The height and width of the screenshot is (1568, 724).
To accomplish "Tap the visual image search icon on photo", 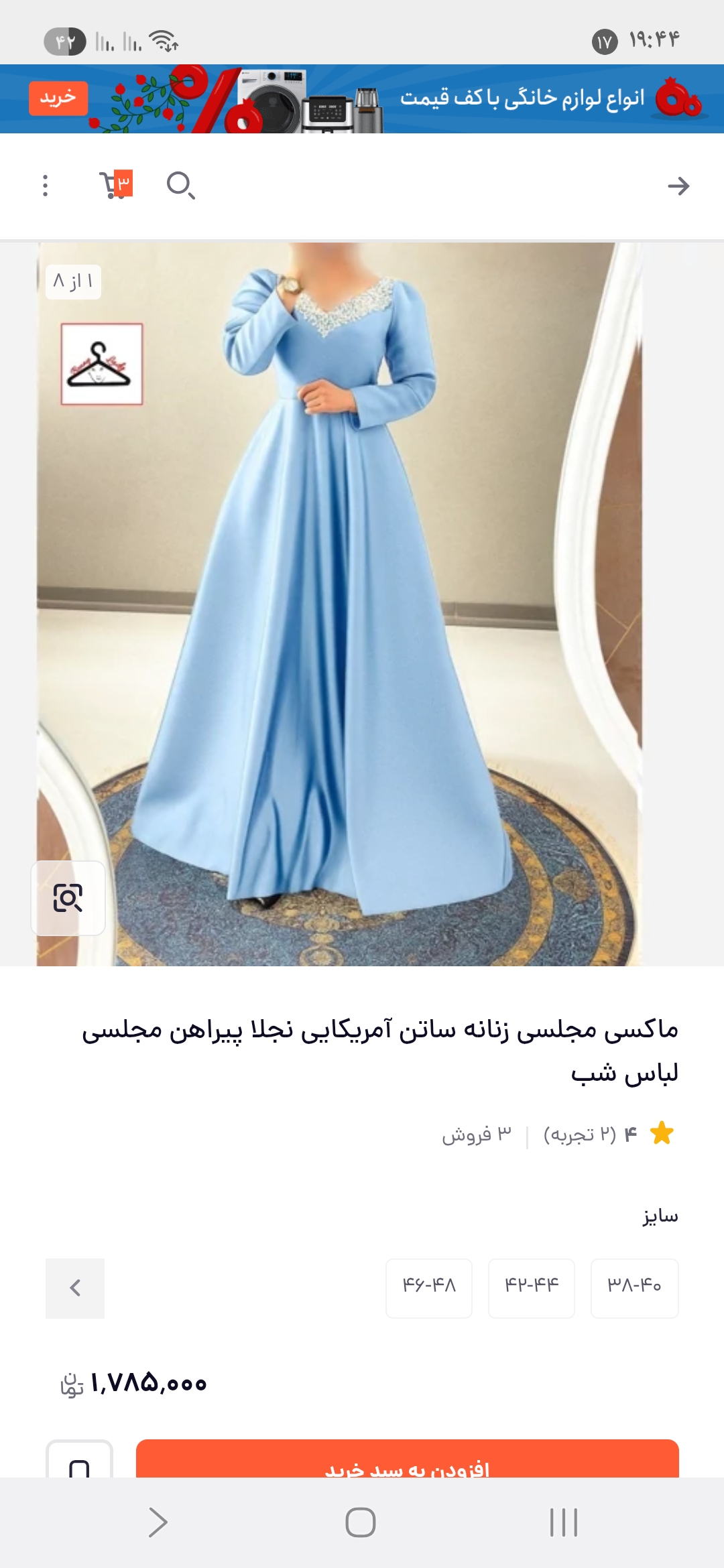I will (x=68, y=898).
